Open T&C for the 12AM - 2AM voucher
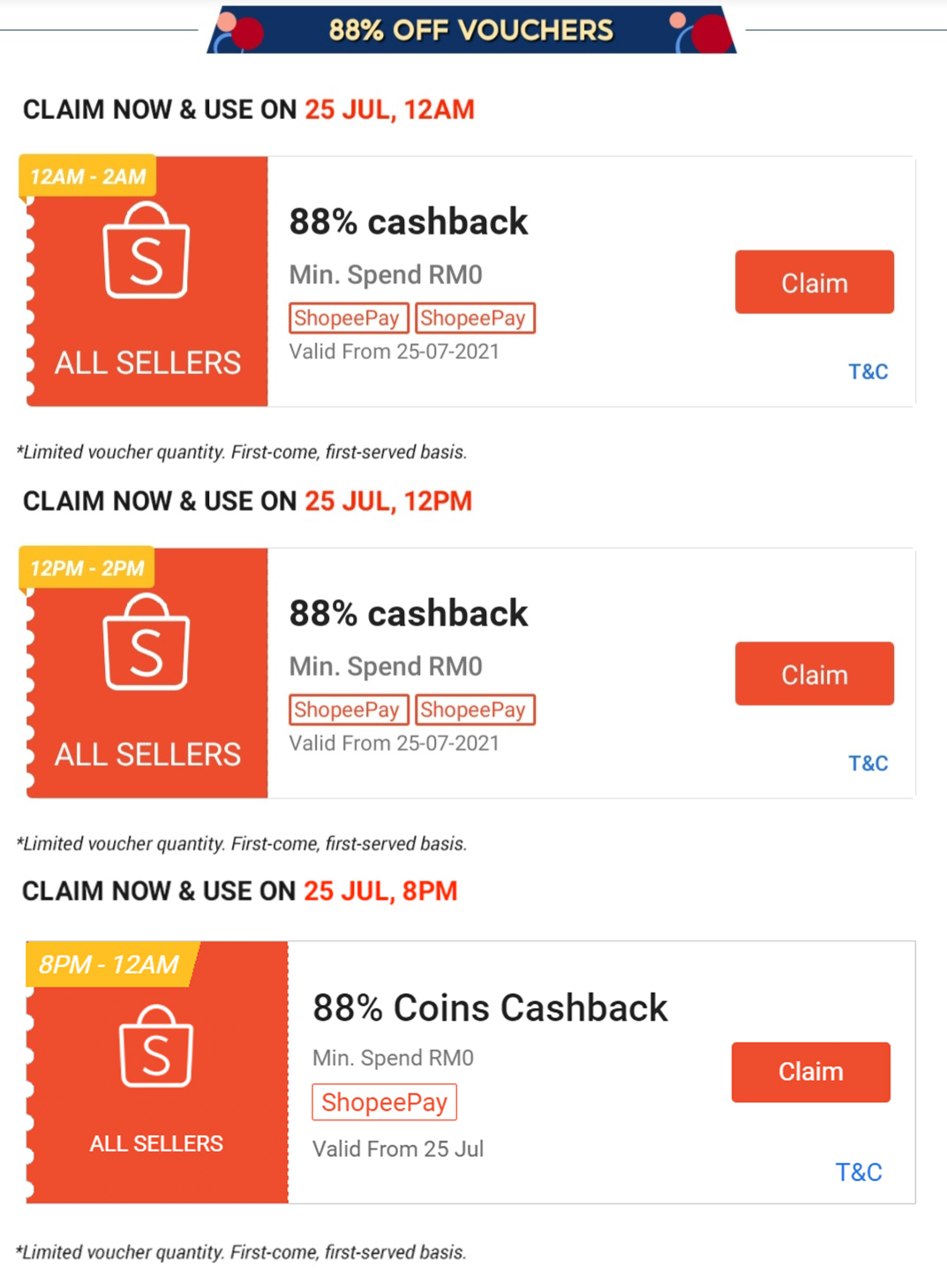Viewport: 947px width, 1288px height. (x=868, y=371)
